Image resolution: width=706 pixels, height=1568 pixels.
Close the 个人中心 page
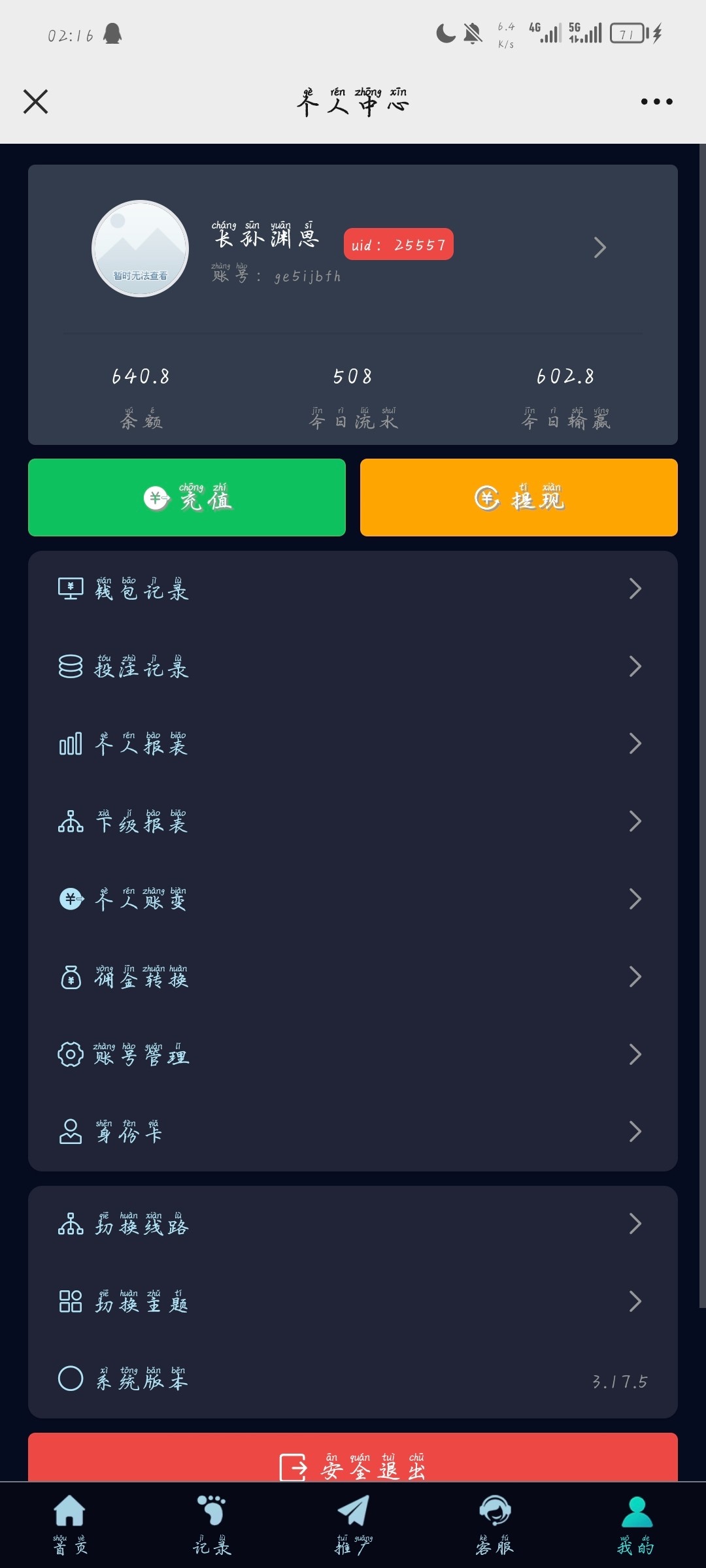(35, 102)
